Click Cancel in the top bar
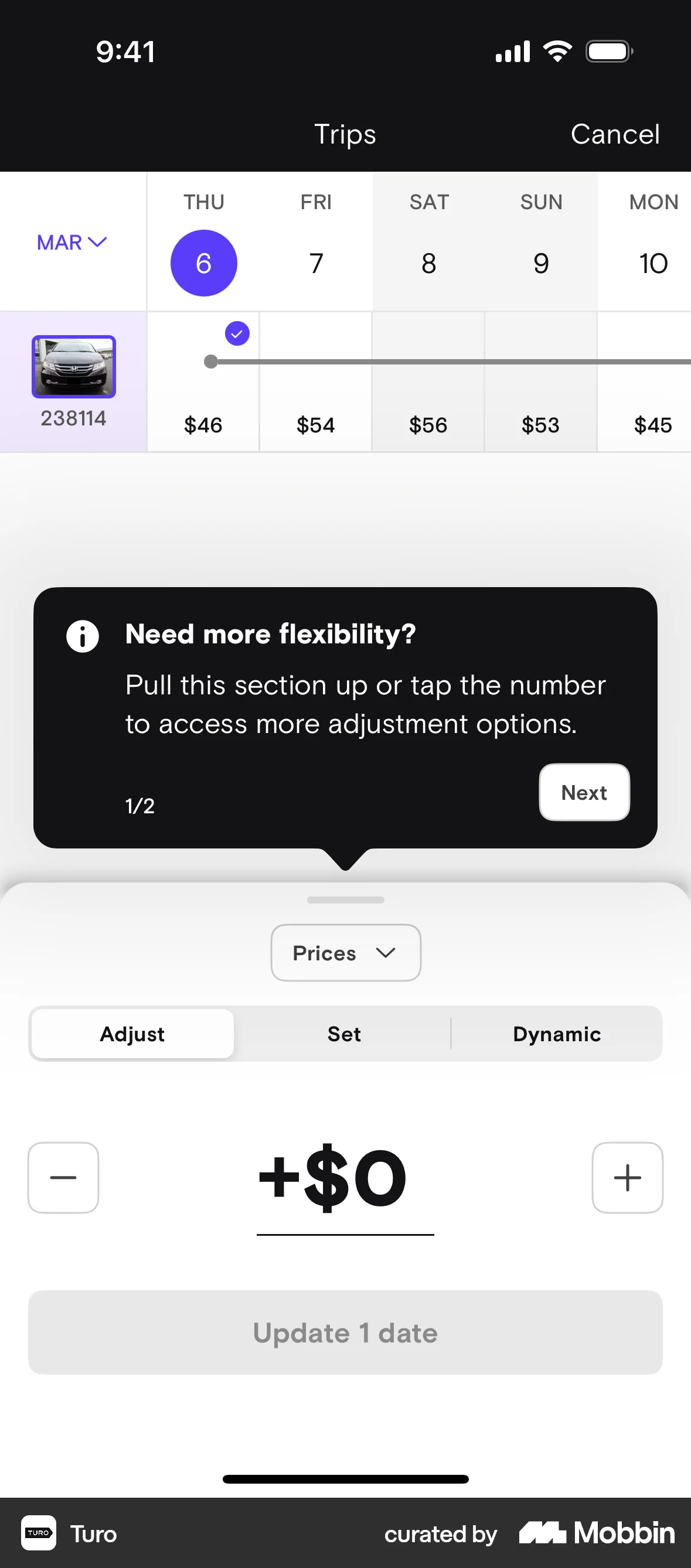Screen dimensions: 691x1568 click(614, 134)
